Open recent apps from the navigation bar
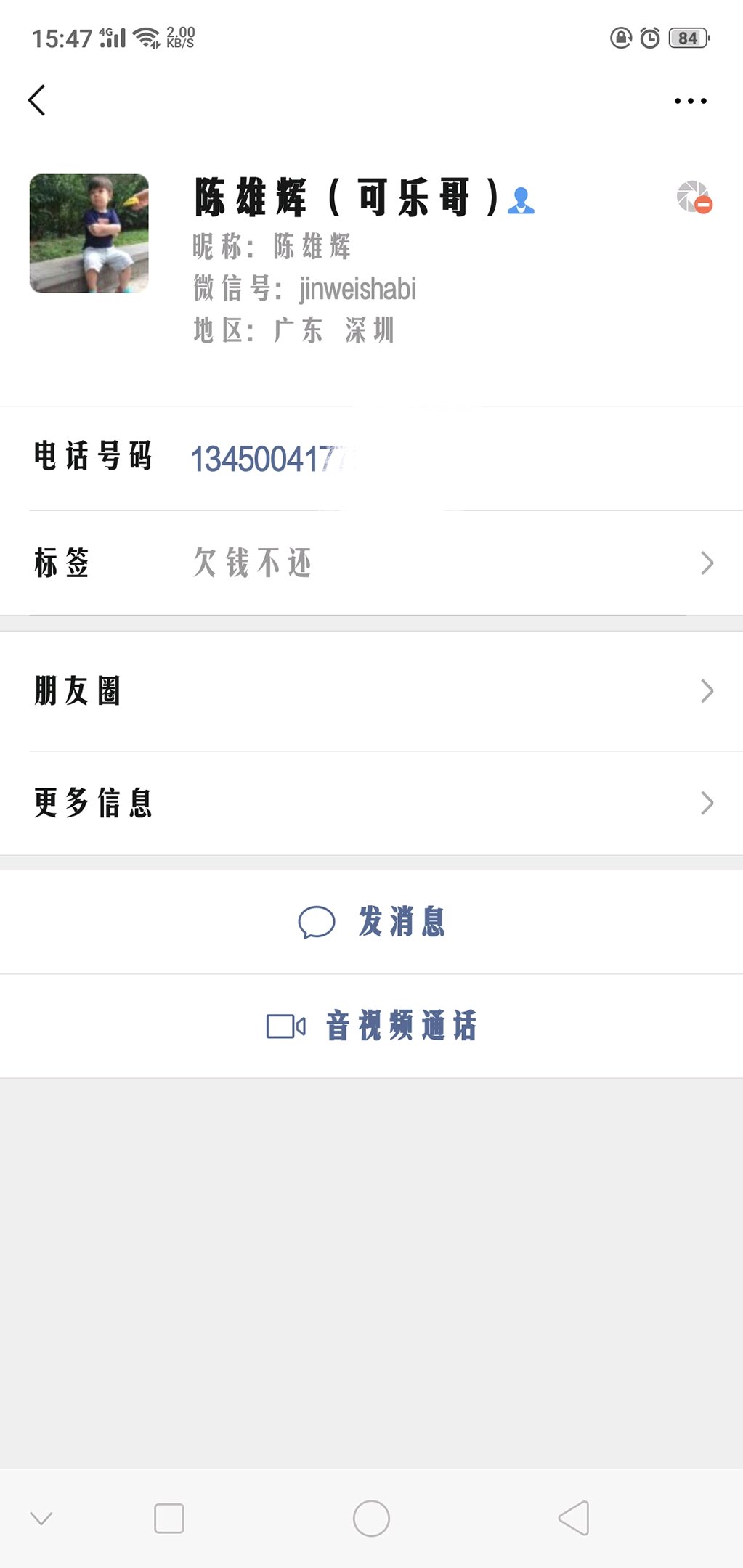The width and height of the screenshot is (743, 1568). click(169, 1518)
